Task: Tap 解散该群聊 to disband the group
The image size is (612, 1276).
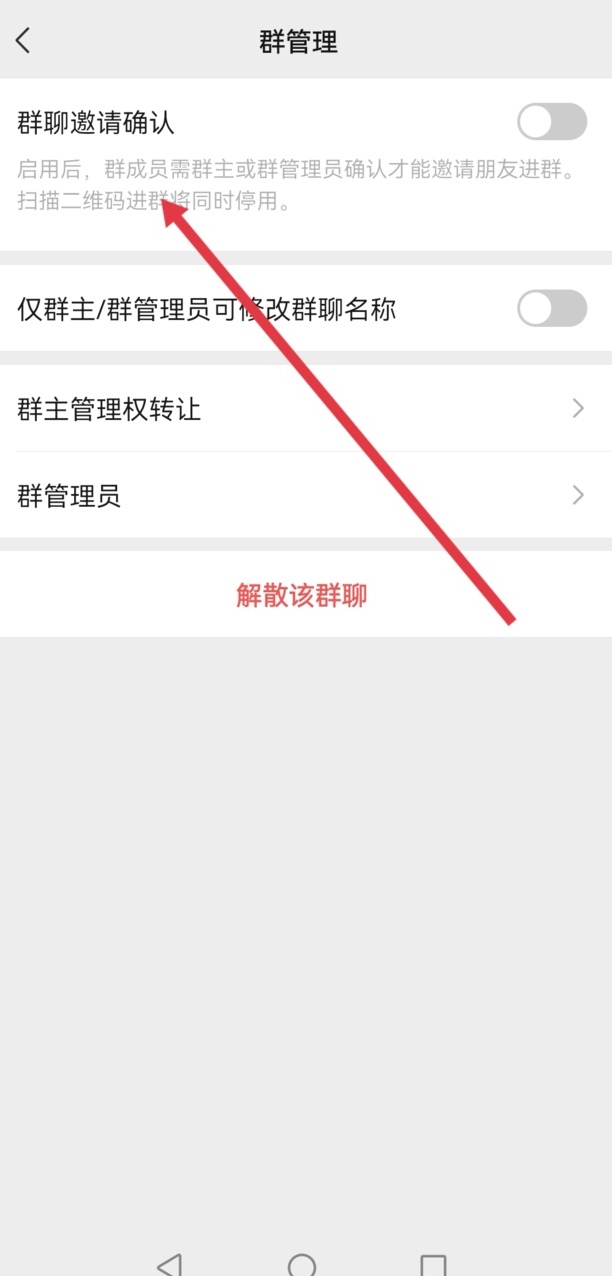Action: click(x=302, y=595)
